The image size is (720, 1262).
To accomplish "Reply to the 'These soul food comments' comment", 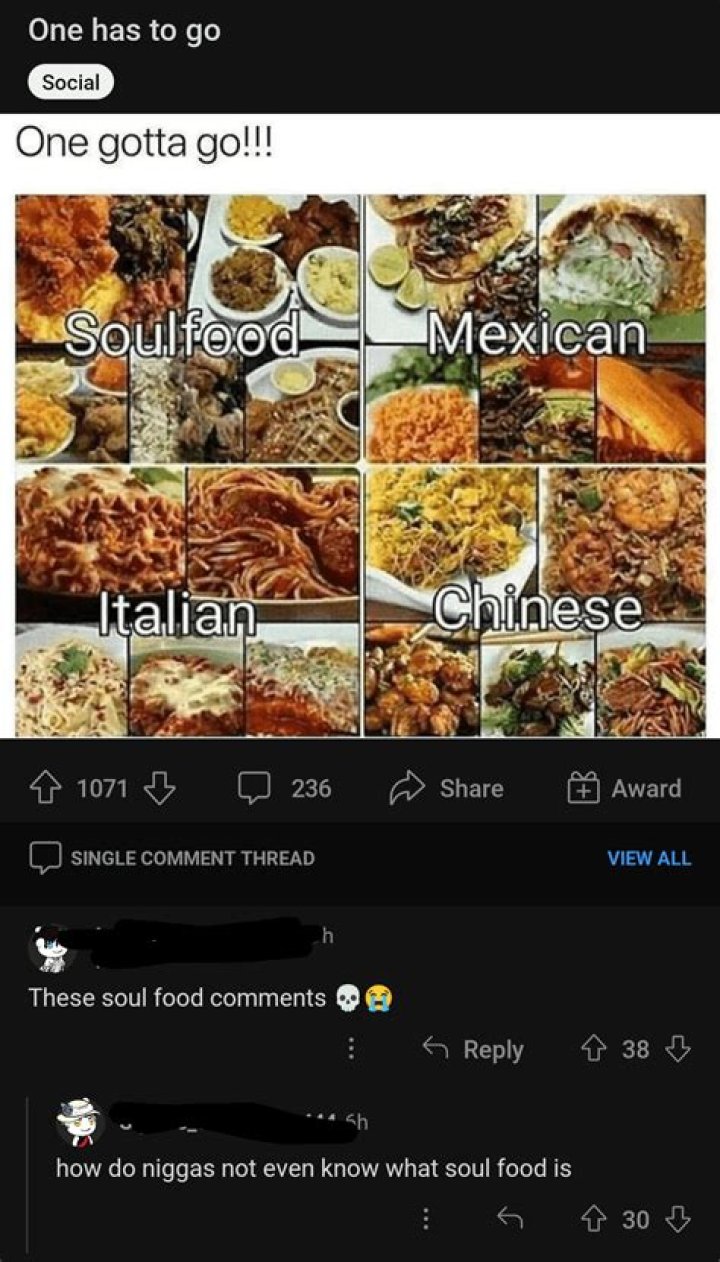I will [x=473, y=1050].
